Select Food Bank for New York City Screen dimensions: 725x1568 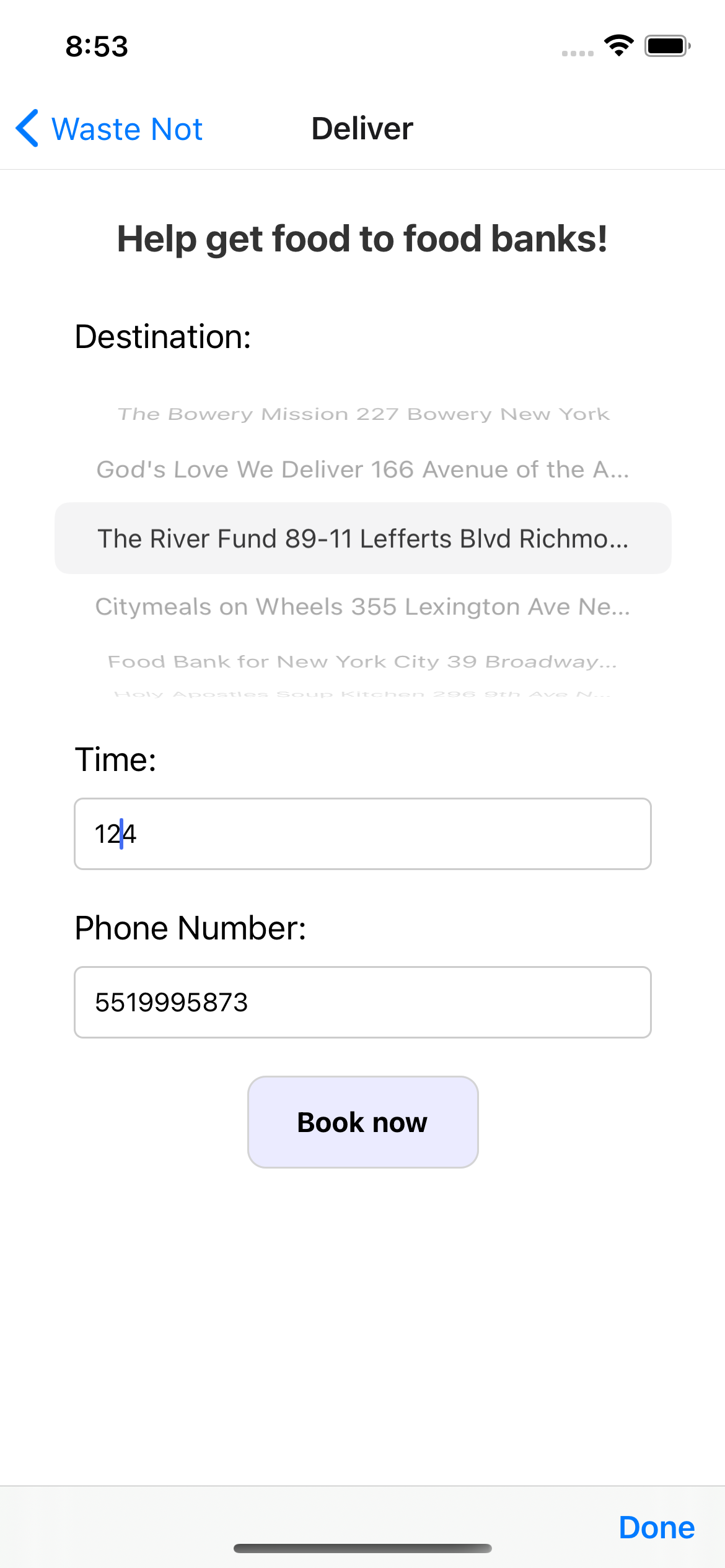(x=363, y=661)
